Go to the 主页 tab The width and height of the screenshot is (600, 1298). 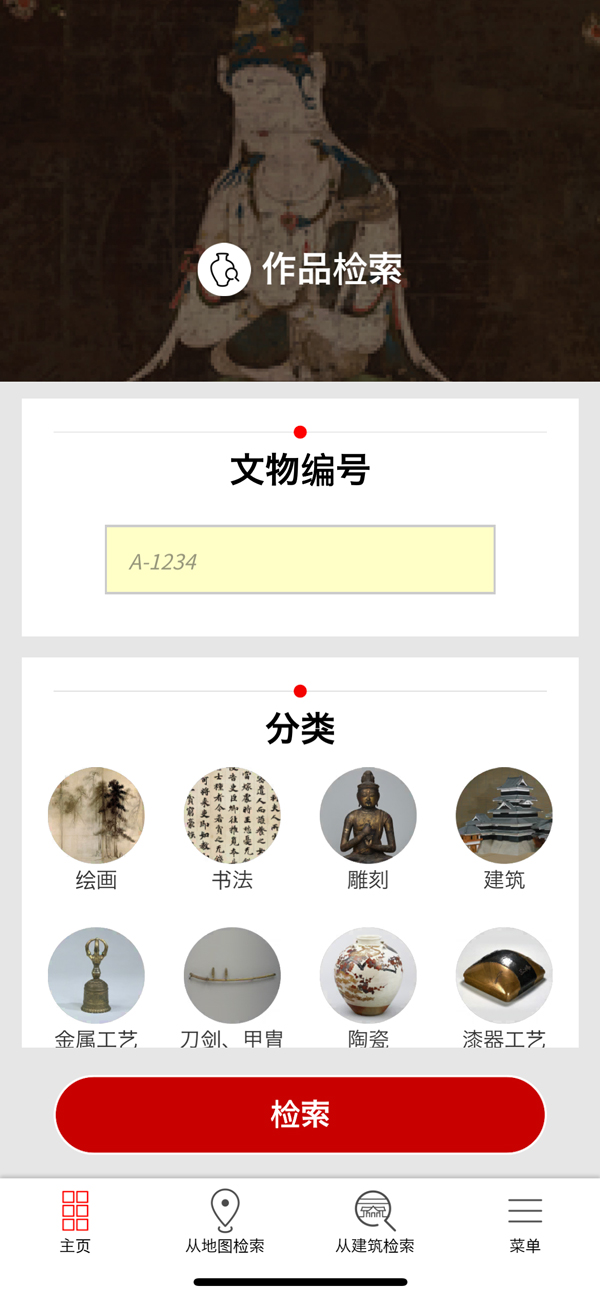(x=75, y=1221)
